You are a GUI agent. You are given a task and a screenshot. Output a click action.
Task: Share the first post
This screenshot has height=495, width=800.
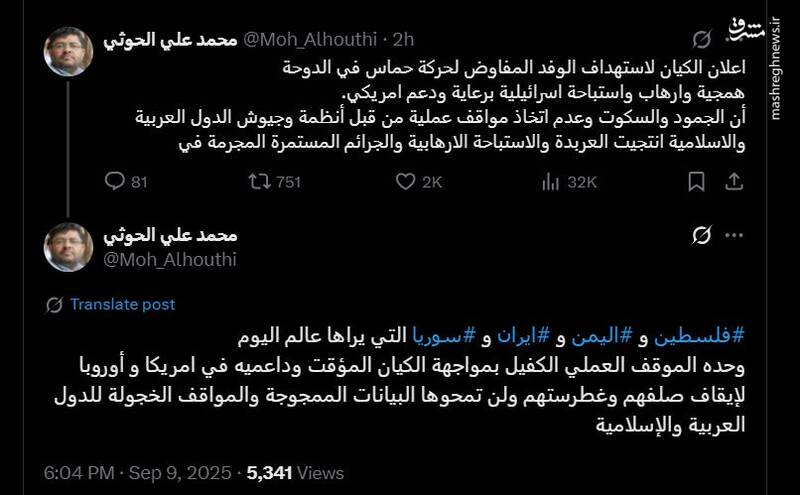pyautogui.click(x=733, y=182)
